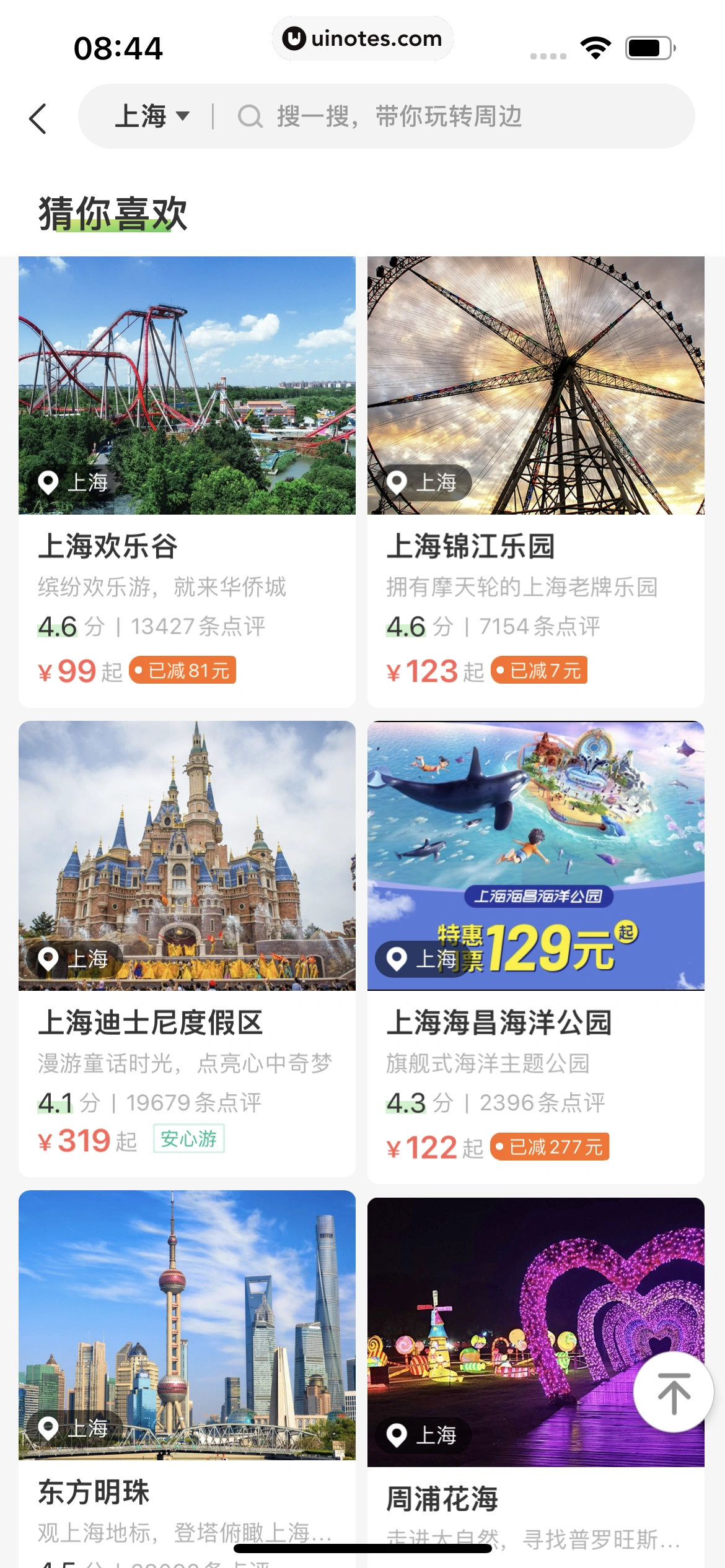Jump back to top with arrow button
The image size is (725, 1568).
click(x=673, y=1392)
